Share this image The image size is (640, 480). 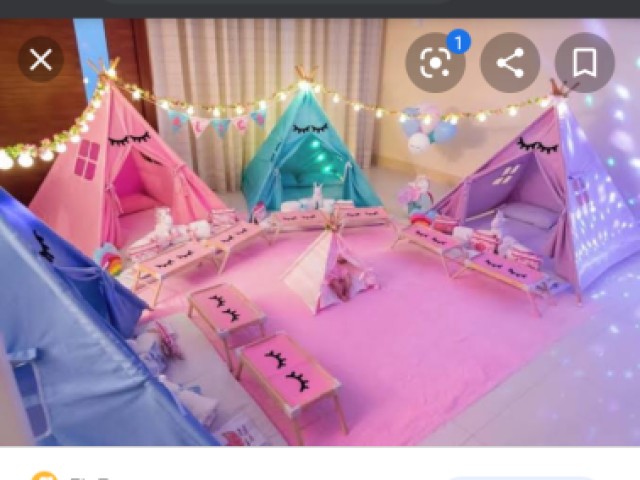point(510,64)
